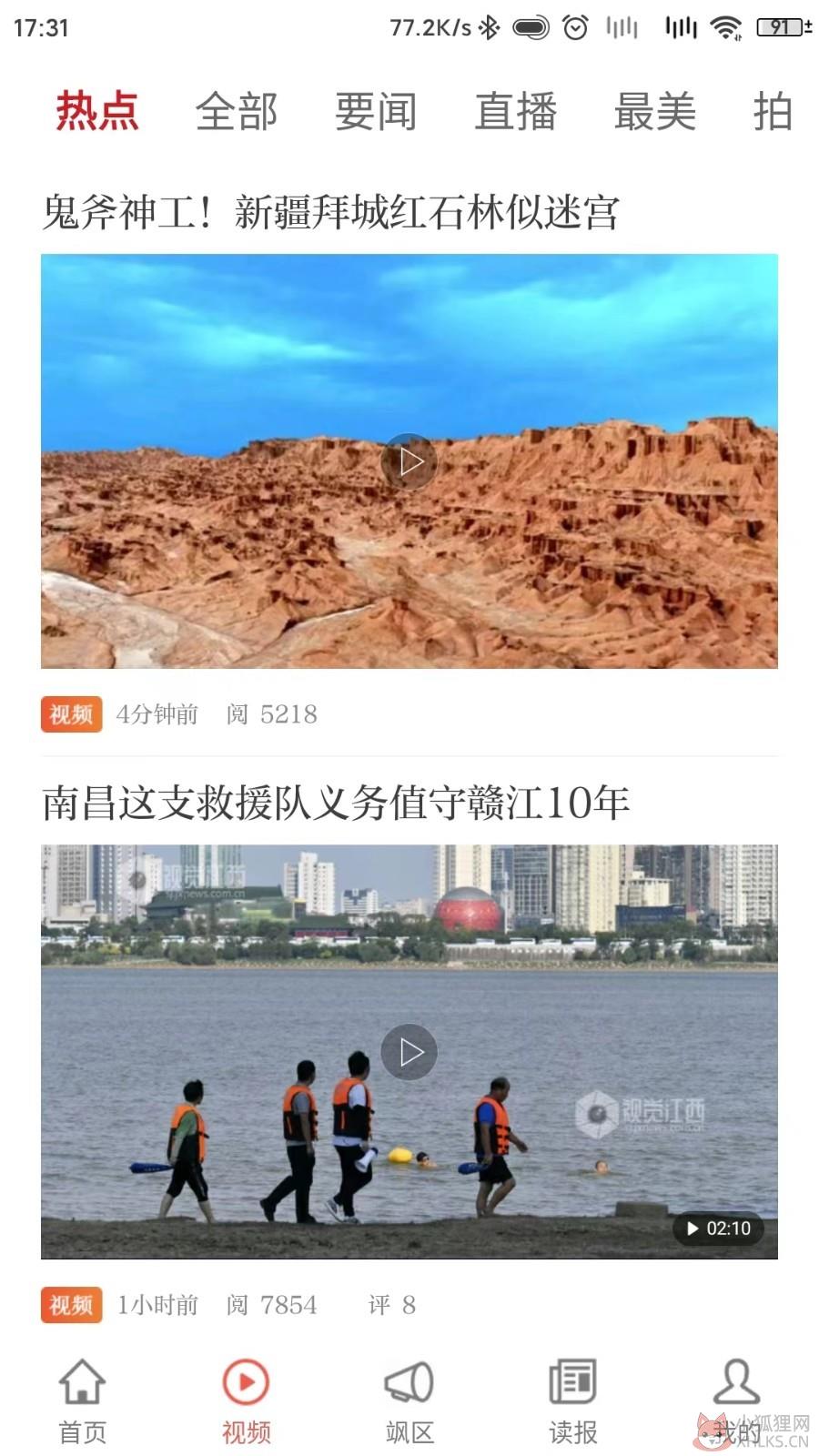Switch to the 读报 bottom tab

(x=573, y=1400)
